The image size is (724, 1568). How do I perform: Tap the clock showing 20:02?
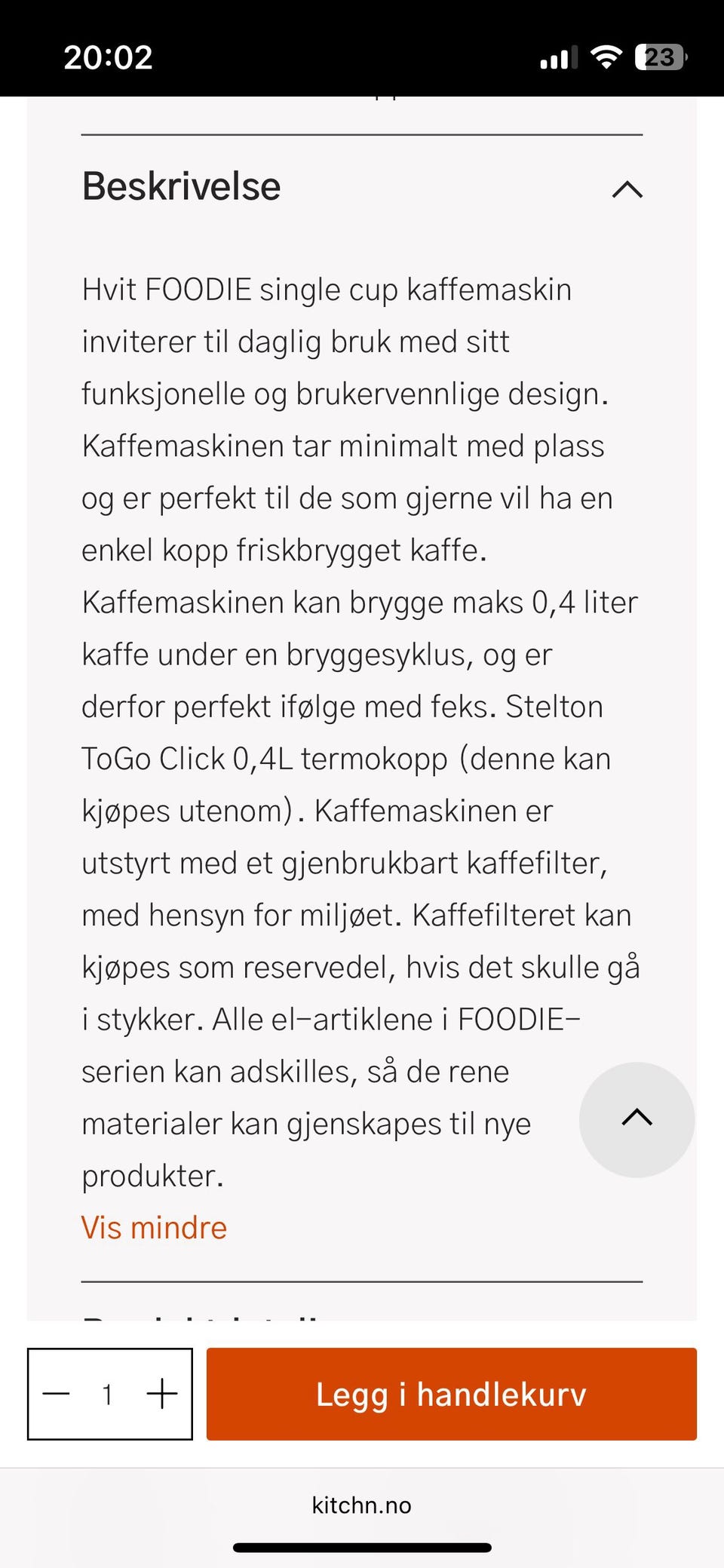108,57
